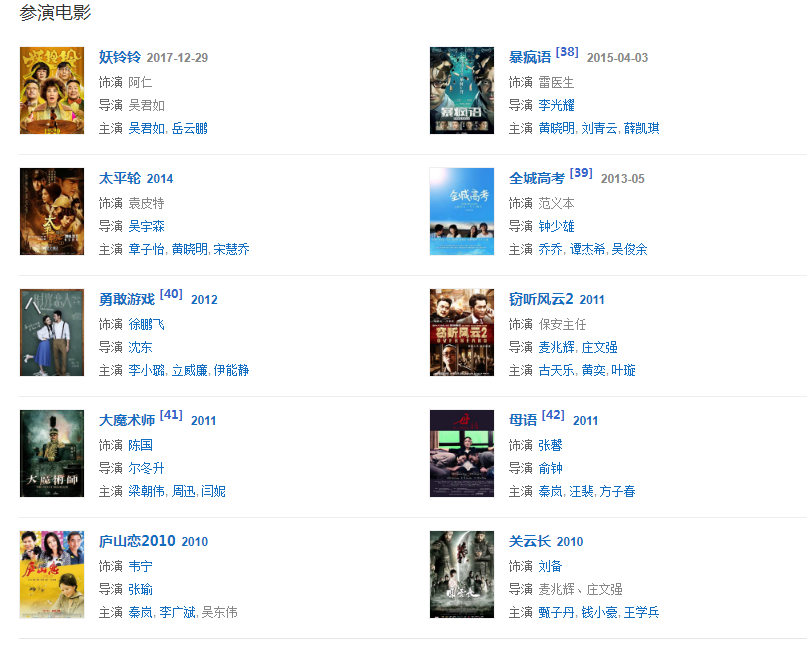The height and width of the screenshot is (648, 807).
Task: Open citation reference [39] beside 全城高考
Action: (581, 173)
